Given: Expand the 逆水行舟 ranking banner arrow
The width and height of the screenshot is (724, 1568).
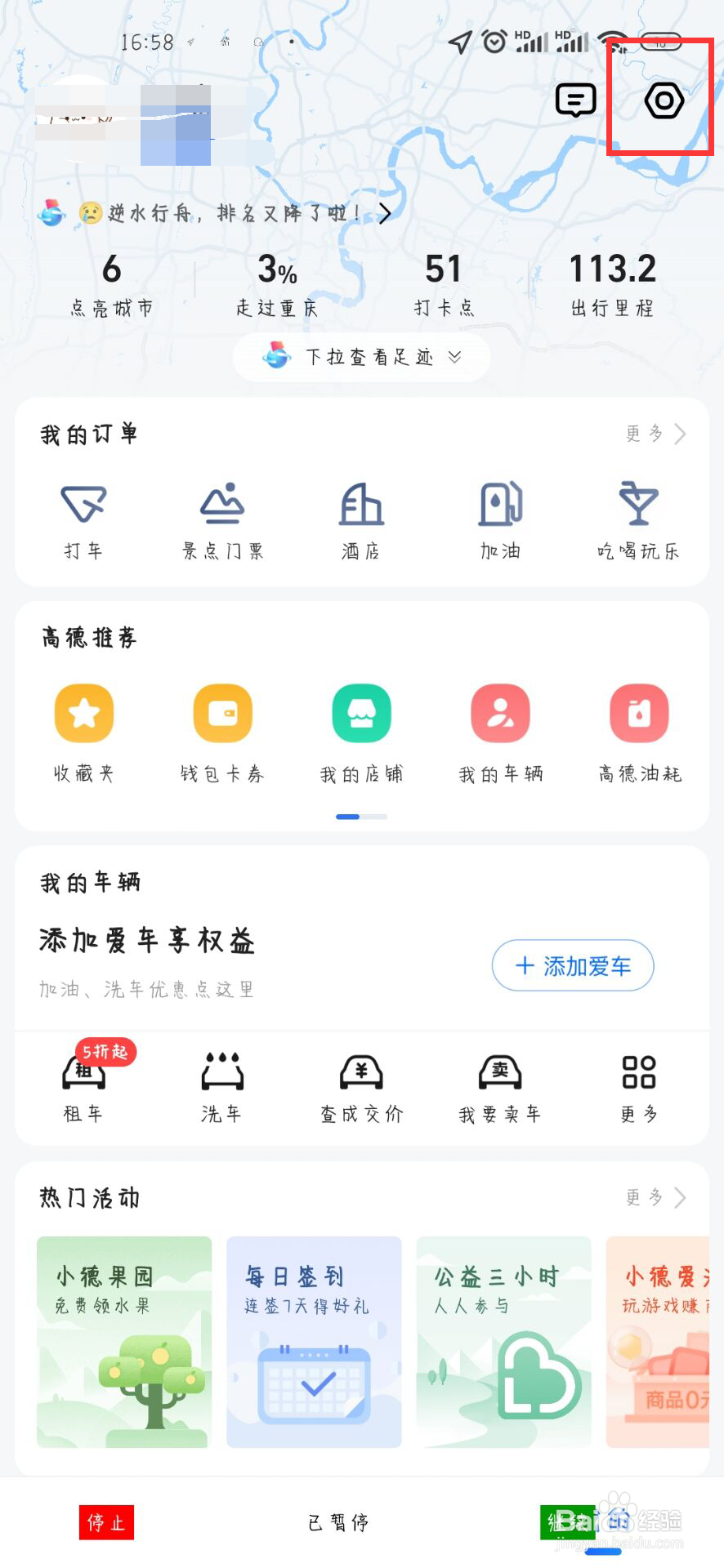Looking at the screenshot, I should [x=386, y=213].
